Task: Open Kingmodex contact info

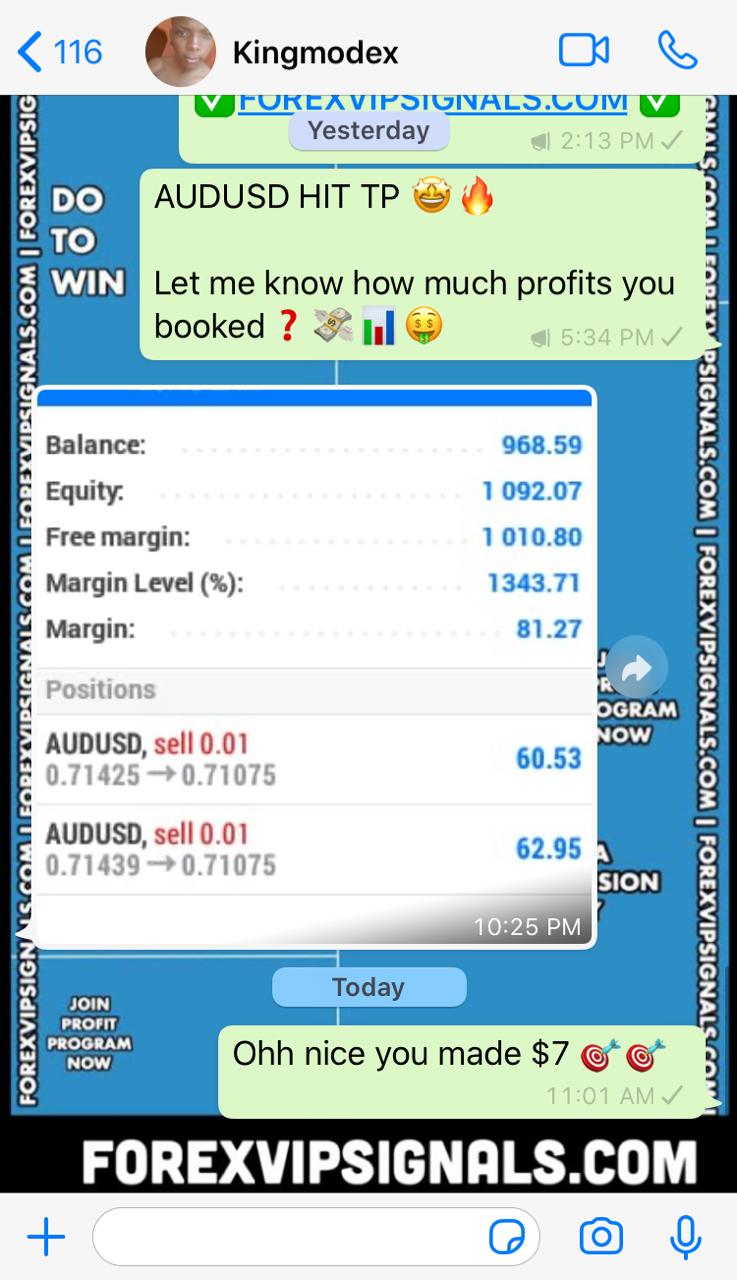Action: pos(315,52)
